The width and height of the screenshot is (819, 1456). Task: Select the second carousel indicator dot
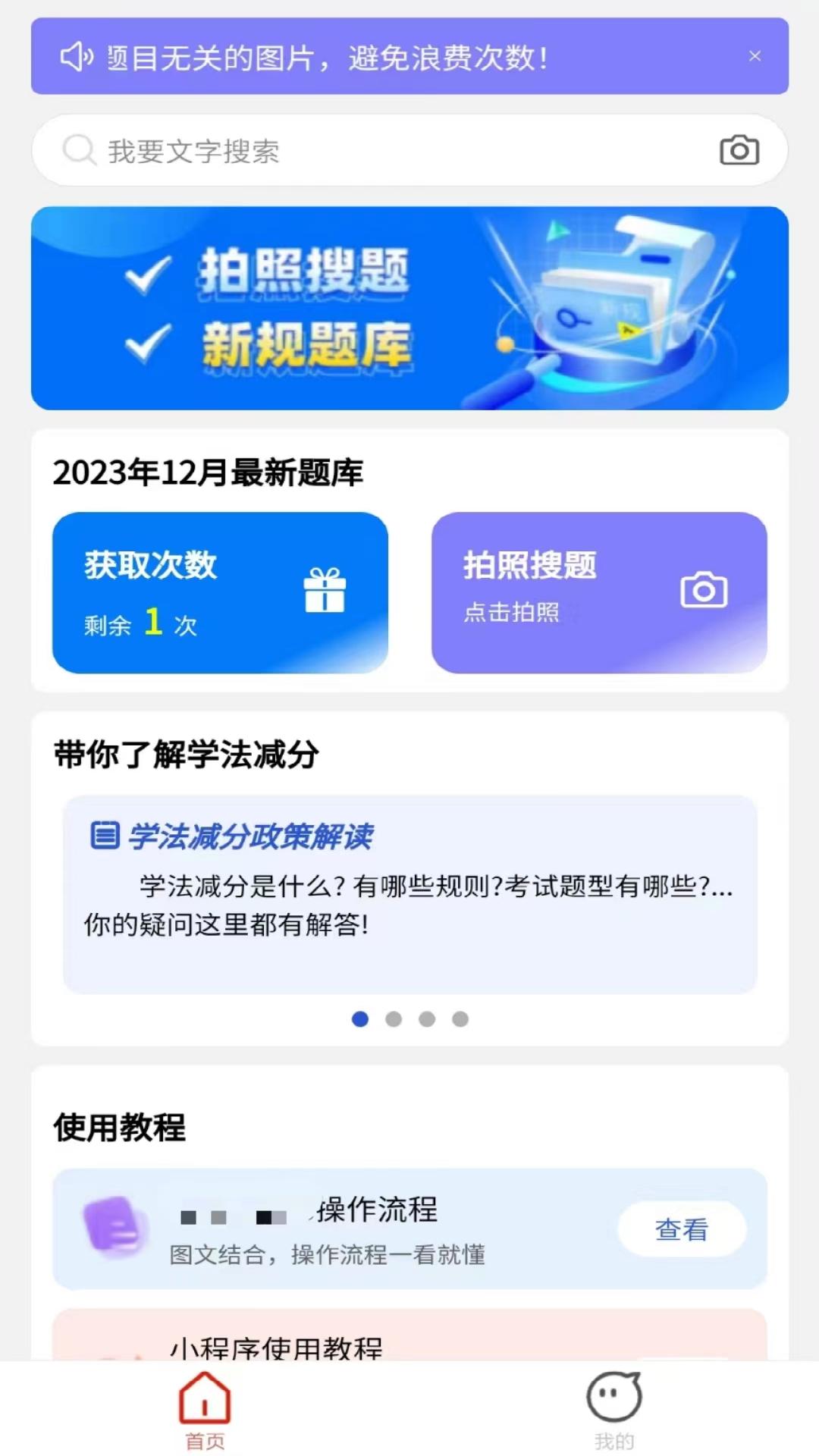(394, 1020)
